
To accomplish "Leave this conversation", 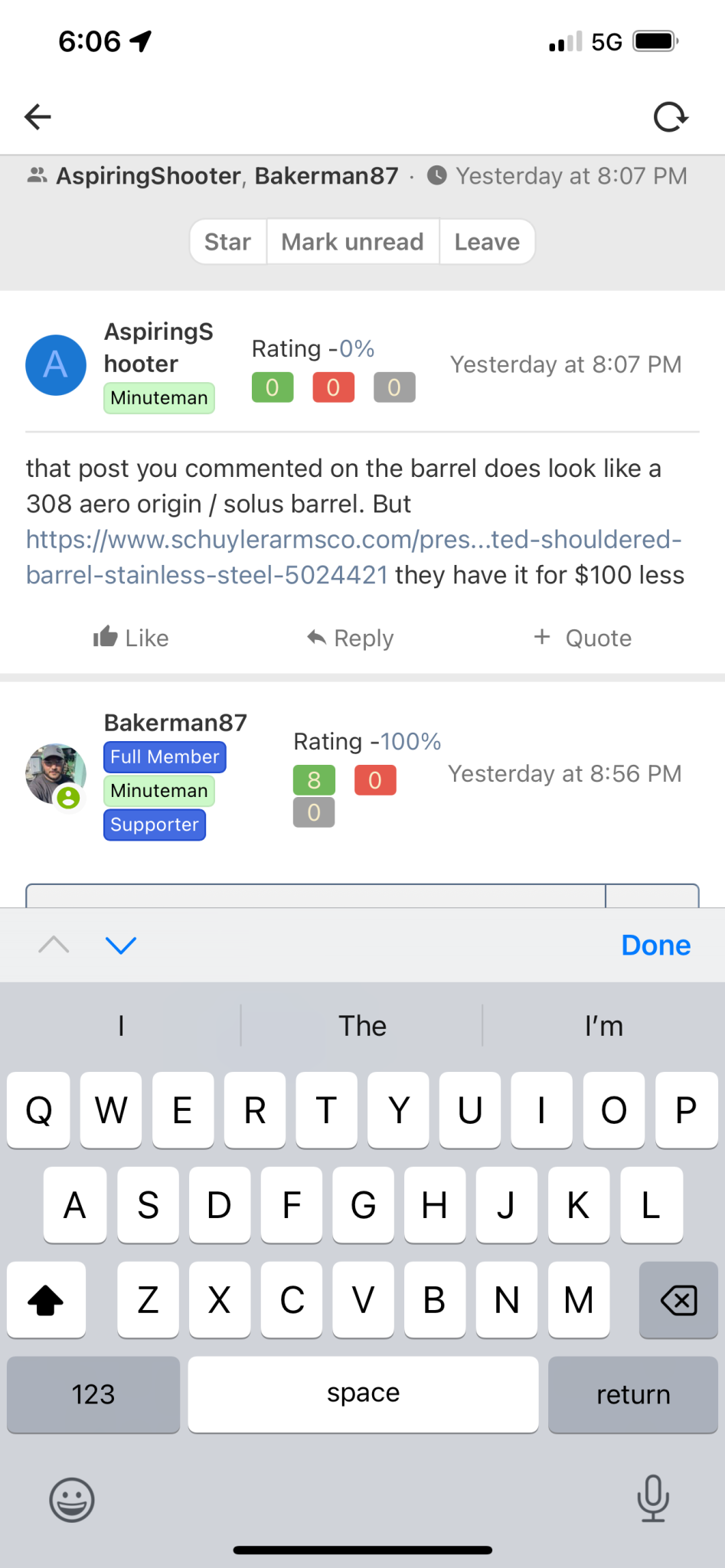I will 487,242.
